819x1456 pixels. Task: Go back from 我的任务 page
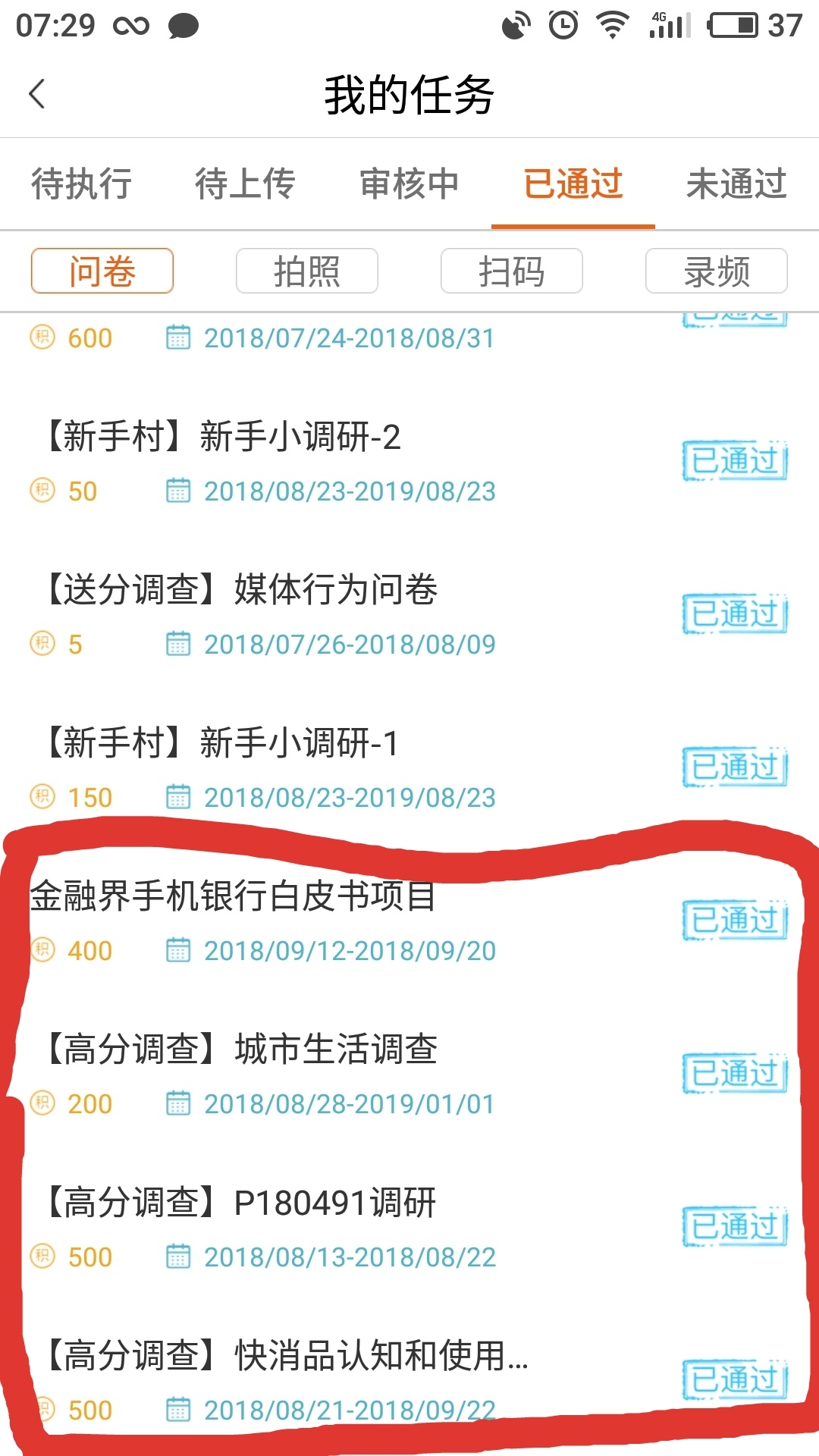[36, 95]
